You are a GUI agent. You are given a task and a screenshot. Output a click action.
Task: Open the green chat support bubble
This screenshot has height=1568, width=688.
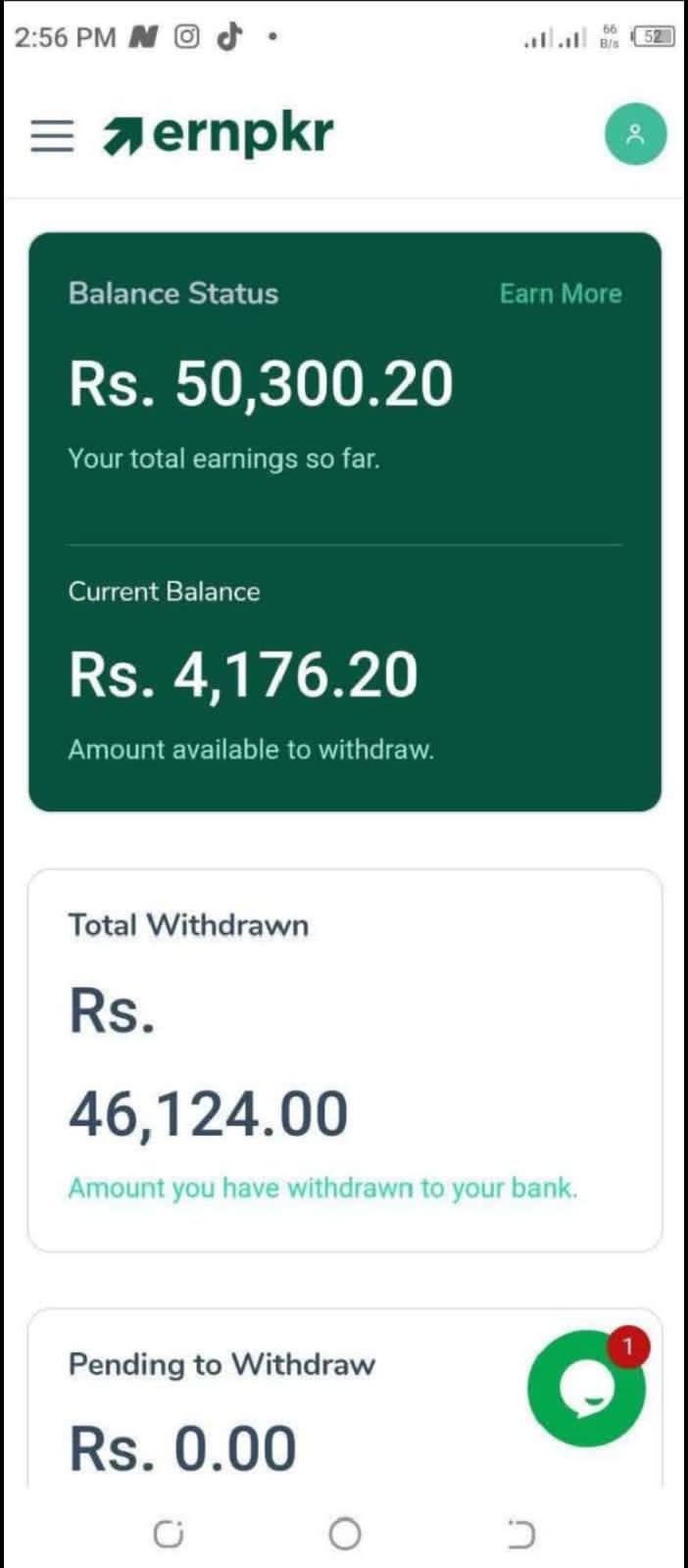click(x=586, y=1389)
